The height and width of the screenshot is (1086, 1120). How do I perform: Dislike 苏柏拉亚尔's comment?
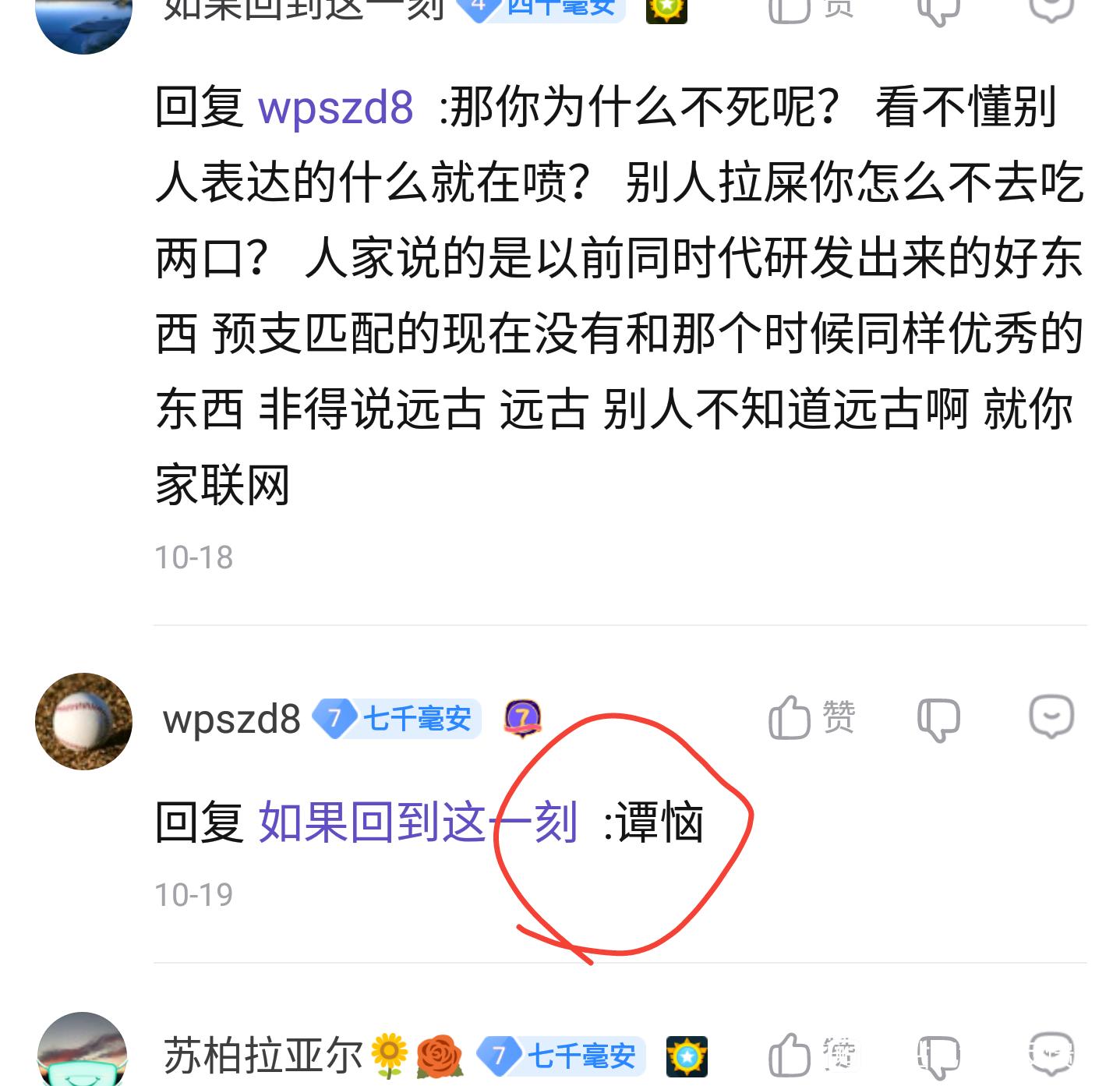point(938,1056)
